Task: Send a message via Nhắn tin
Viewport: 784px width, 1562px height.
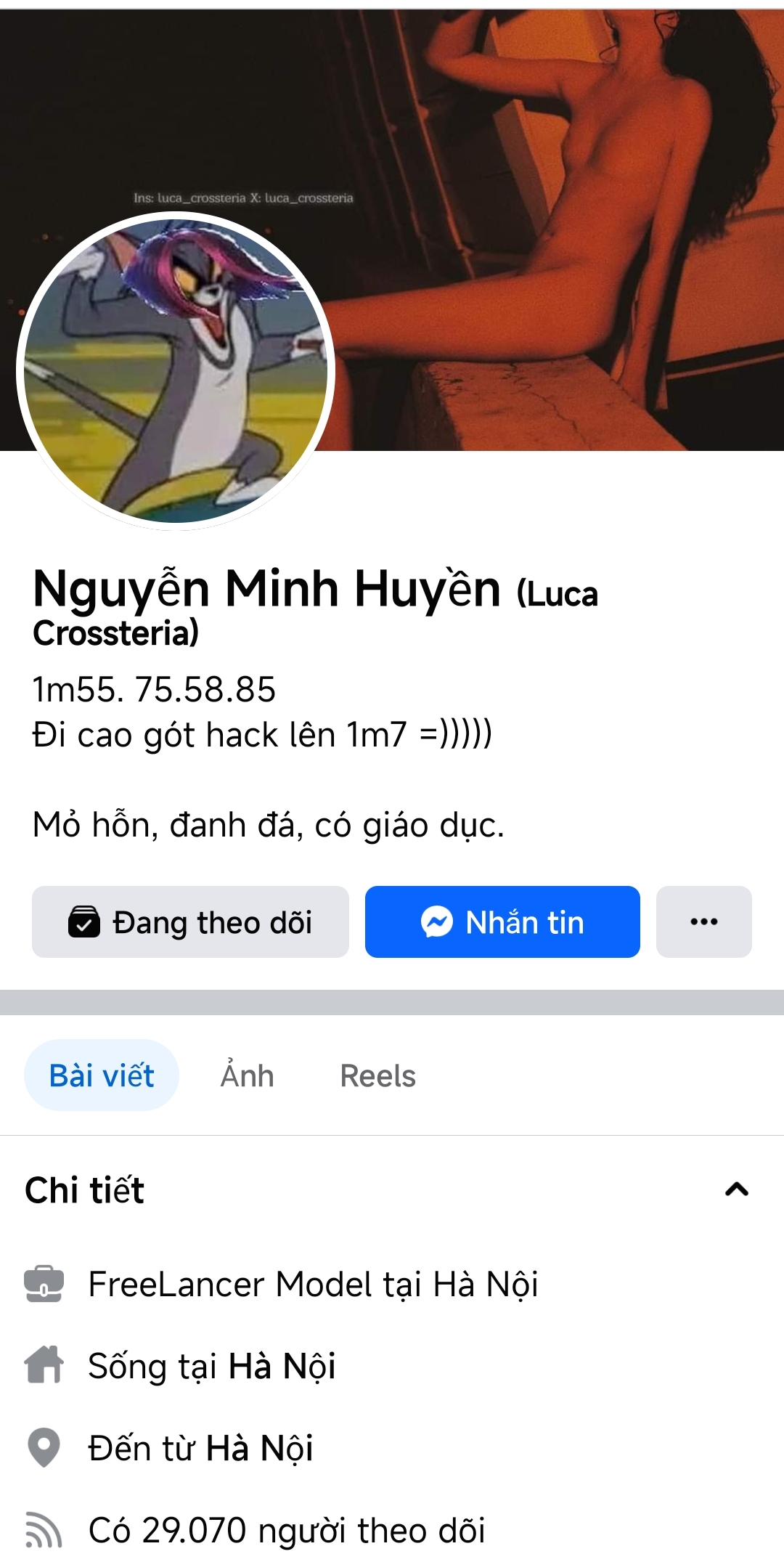Action: click(502, 922)
